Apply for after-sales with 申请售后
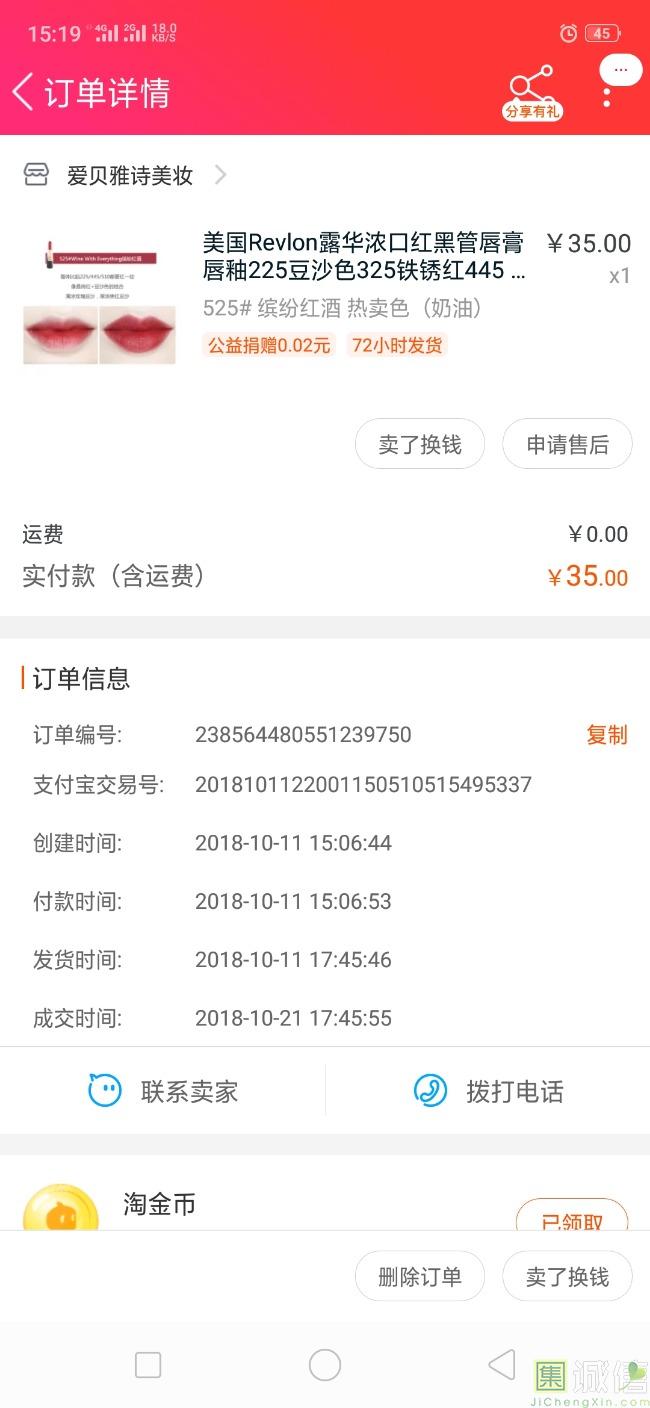Image resolution: width=650 pixels, height=1408 pixels. pos(567,445)
